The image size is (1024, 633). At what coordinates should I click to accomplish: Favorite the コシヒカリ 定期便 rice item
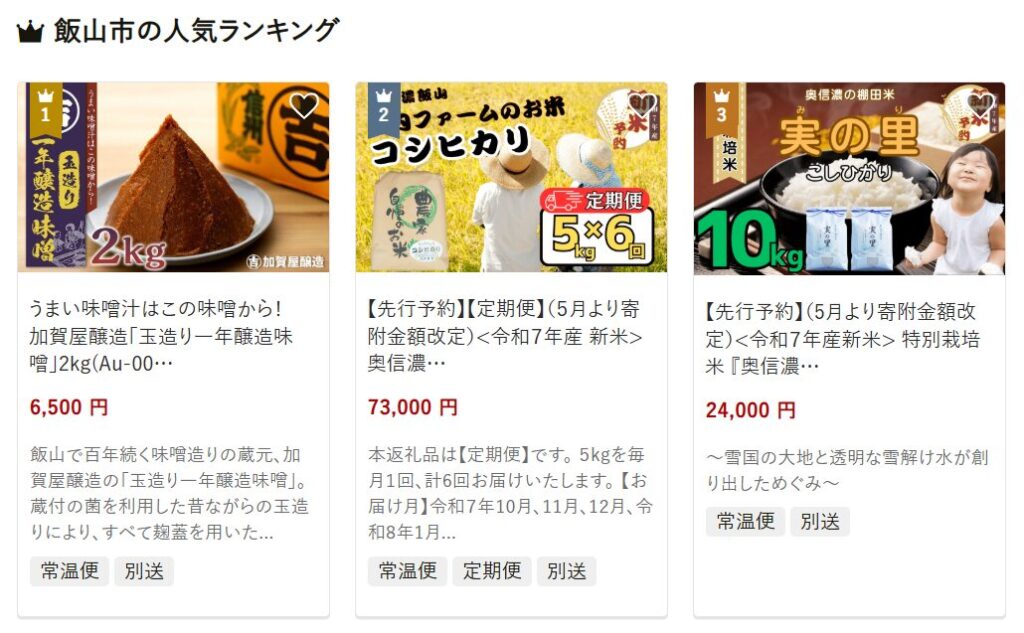click(642, 105)
